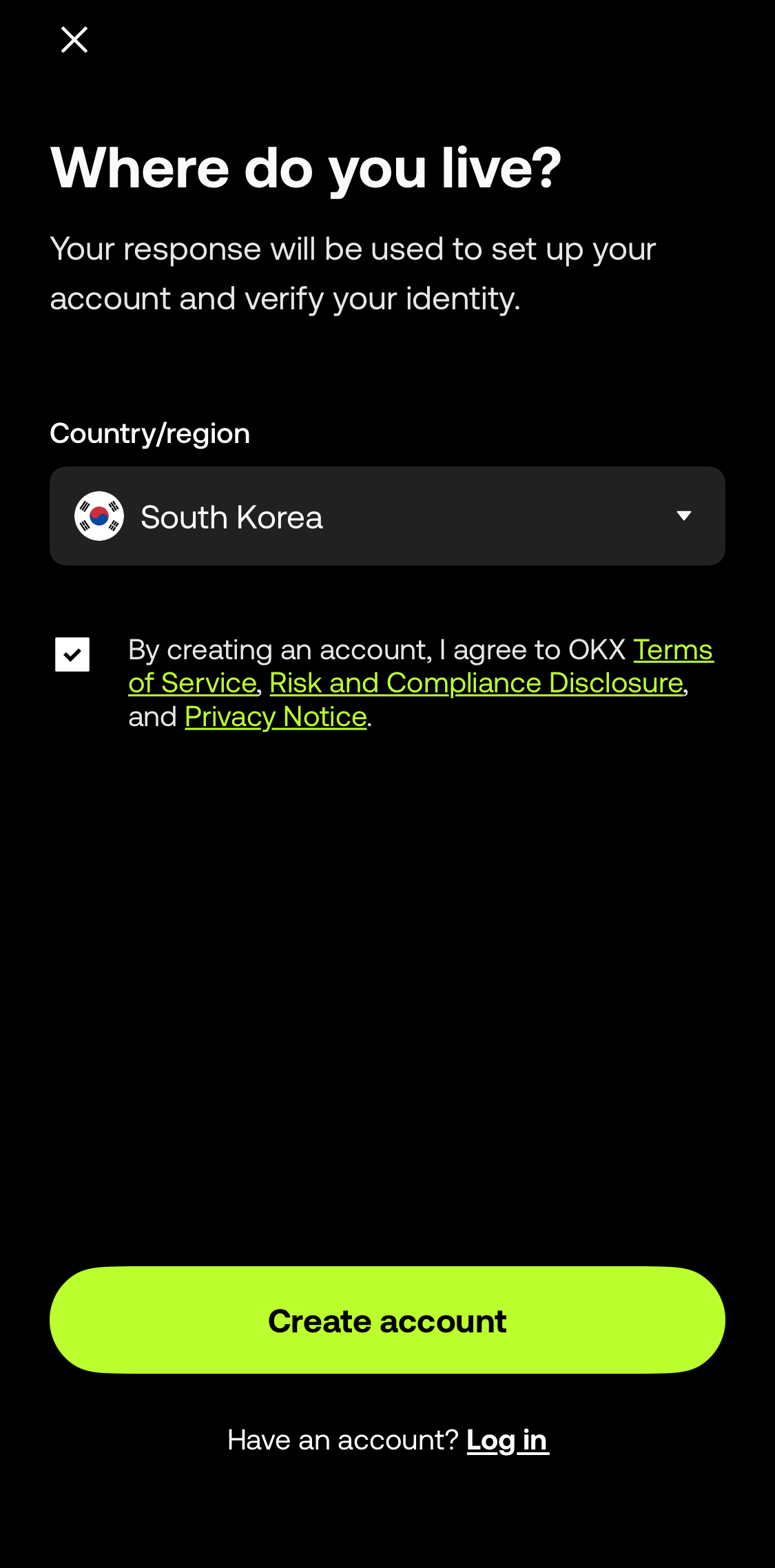Viewport: 775px width, 1568px height.
Task: Go to Log in
Action: point(508,1441)
